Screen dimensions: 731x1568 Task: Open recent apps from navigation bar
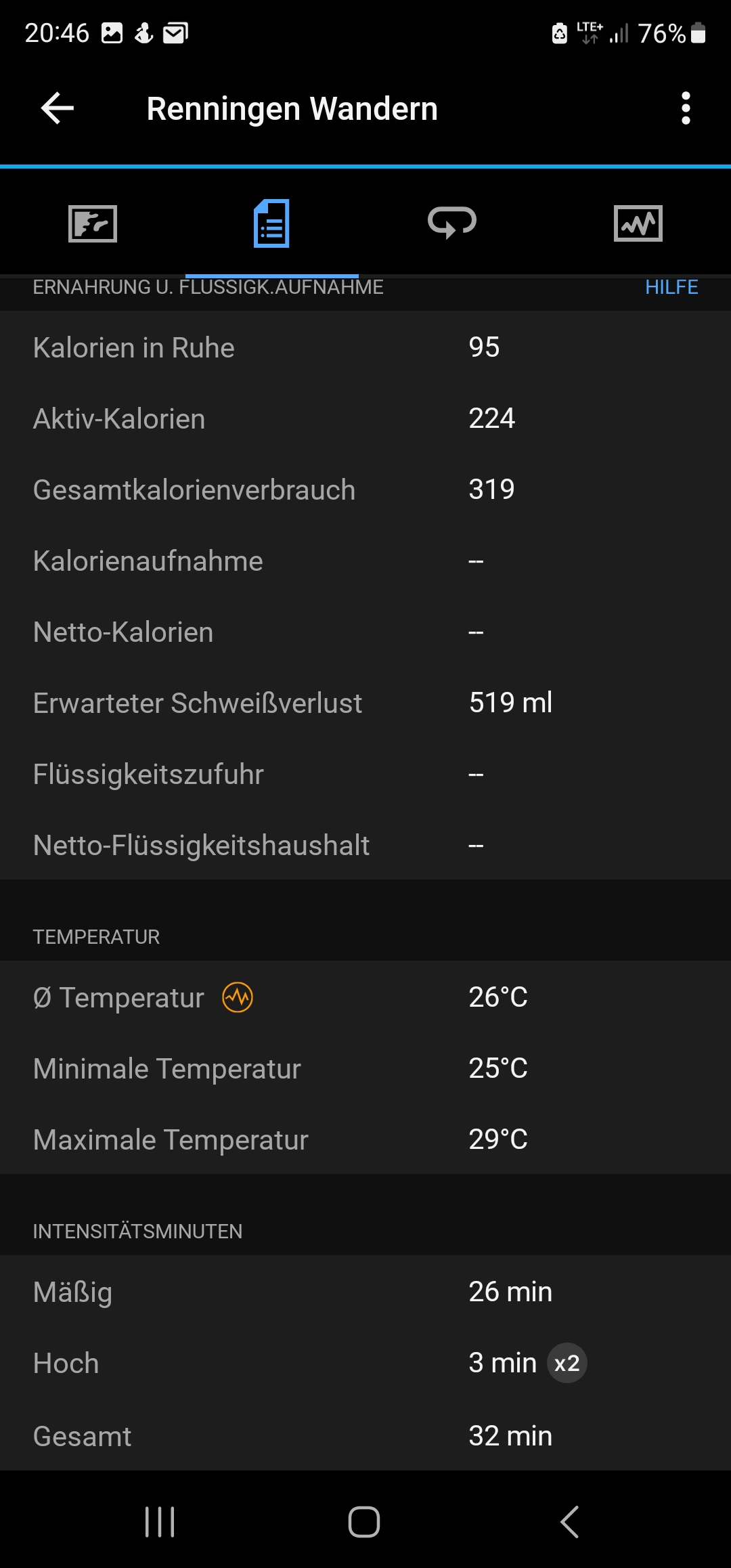160,1522
